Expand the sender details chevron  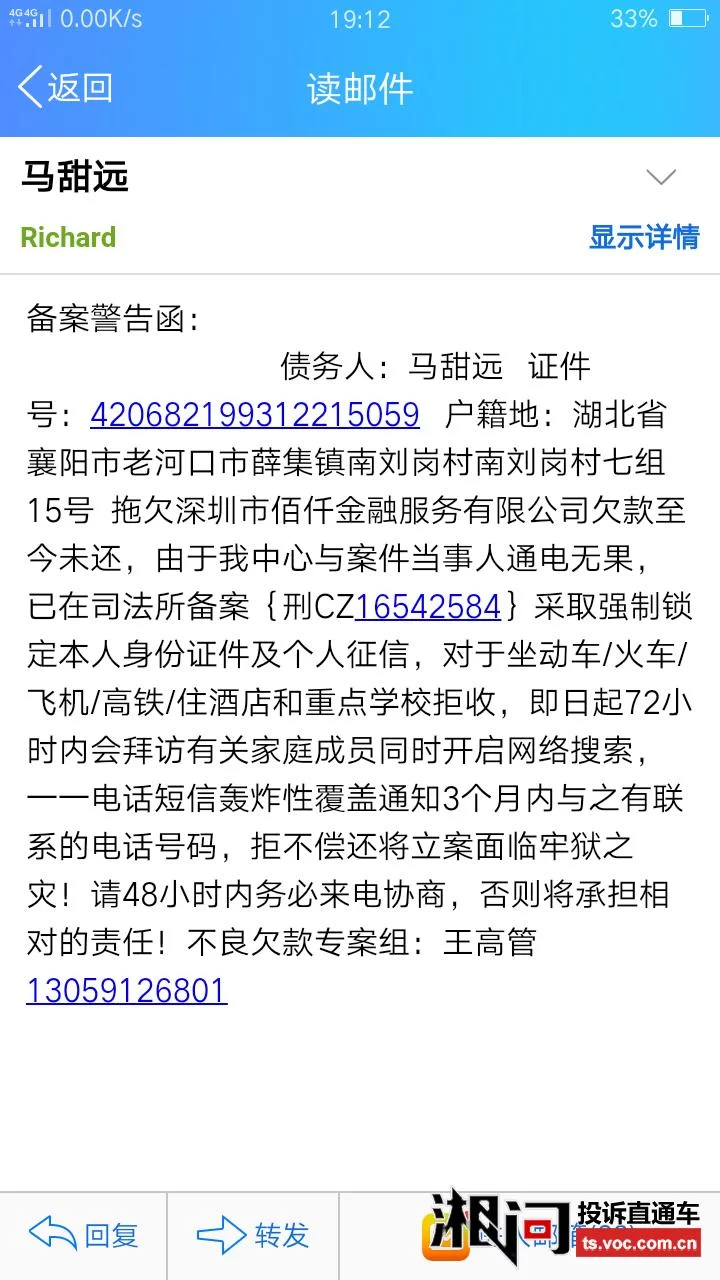[x=661, y=178]
